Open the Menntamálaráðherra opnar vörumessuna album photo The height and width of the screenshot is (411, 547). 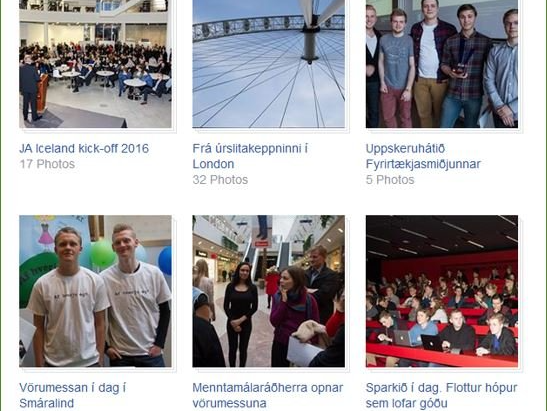[269, 291]
